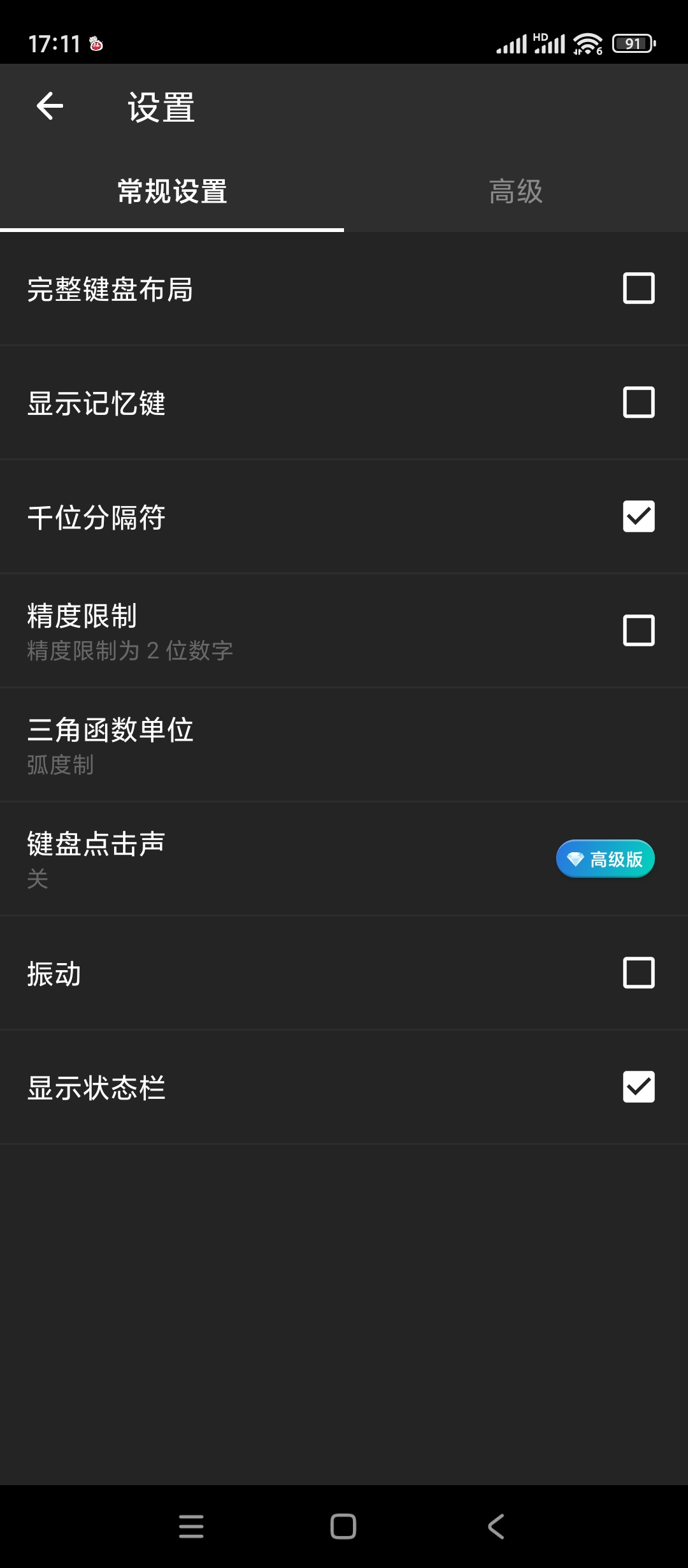
Task: Check the 显示记忆键 option
Action: [638, 402]
